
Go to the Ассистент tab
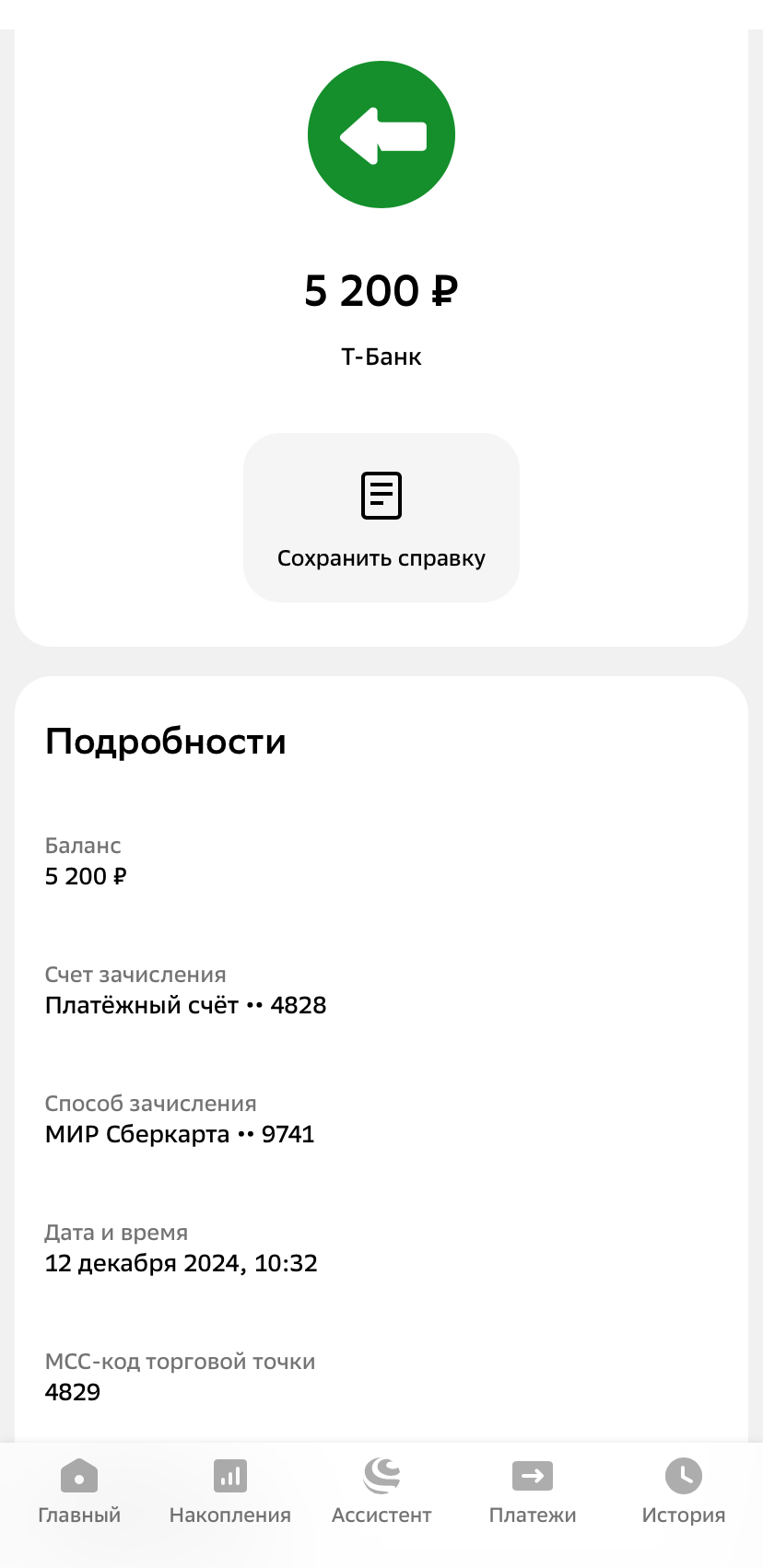pos(381,1492)
